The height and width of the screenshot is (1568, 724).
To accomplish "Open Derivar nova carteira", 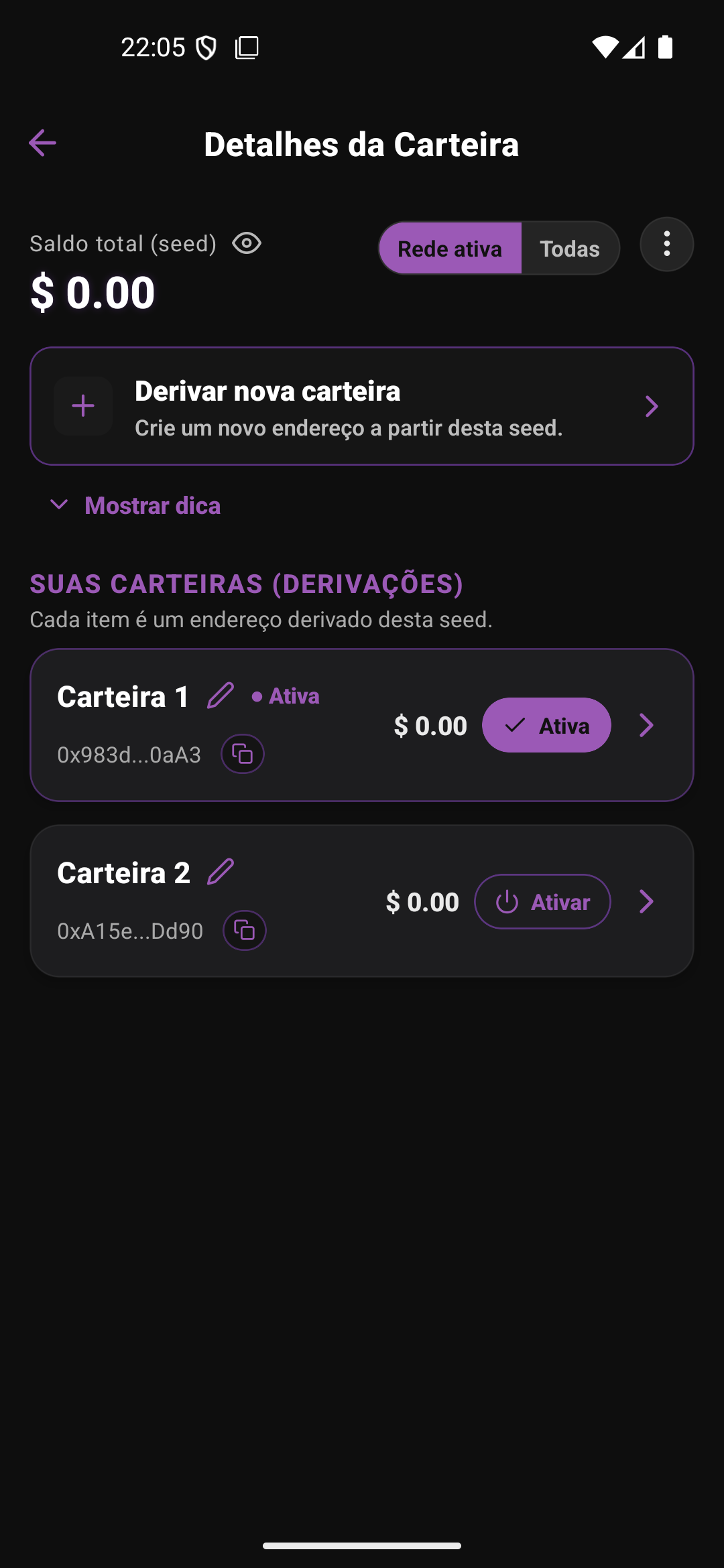I will [x=362, y=406].
